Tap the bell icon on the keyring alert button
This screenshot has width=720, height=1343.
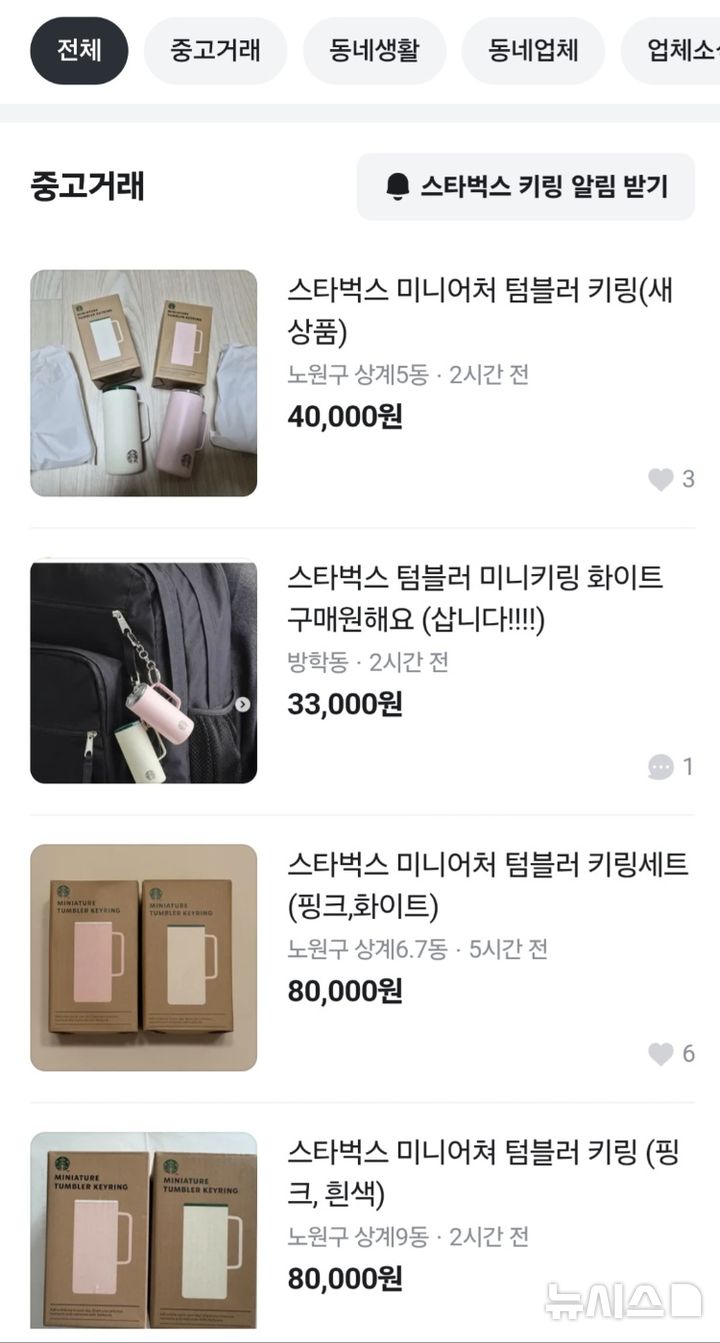coord(399,186)
